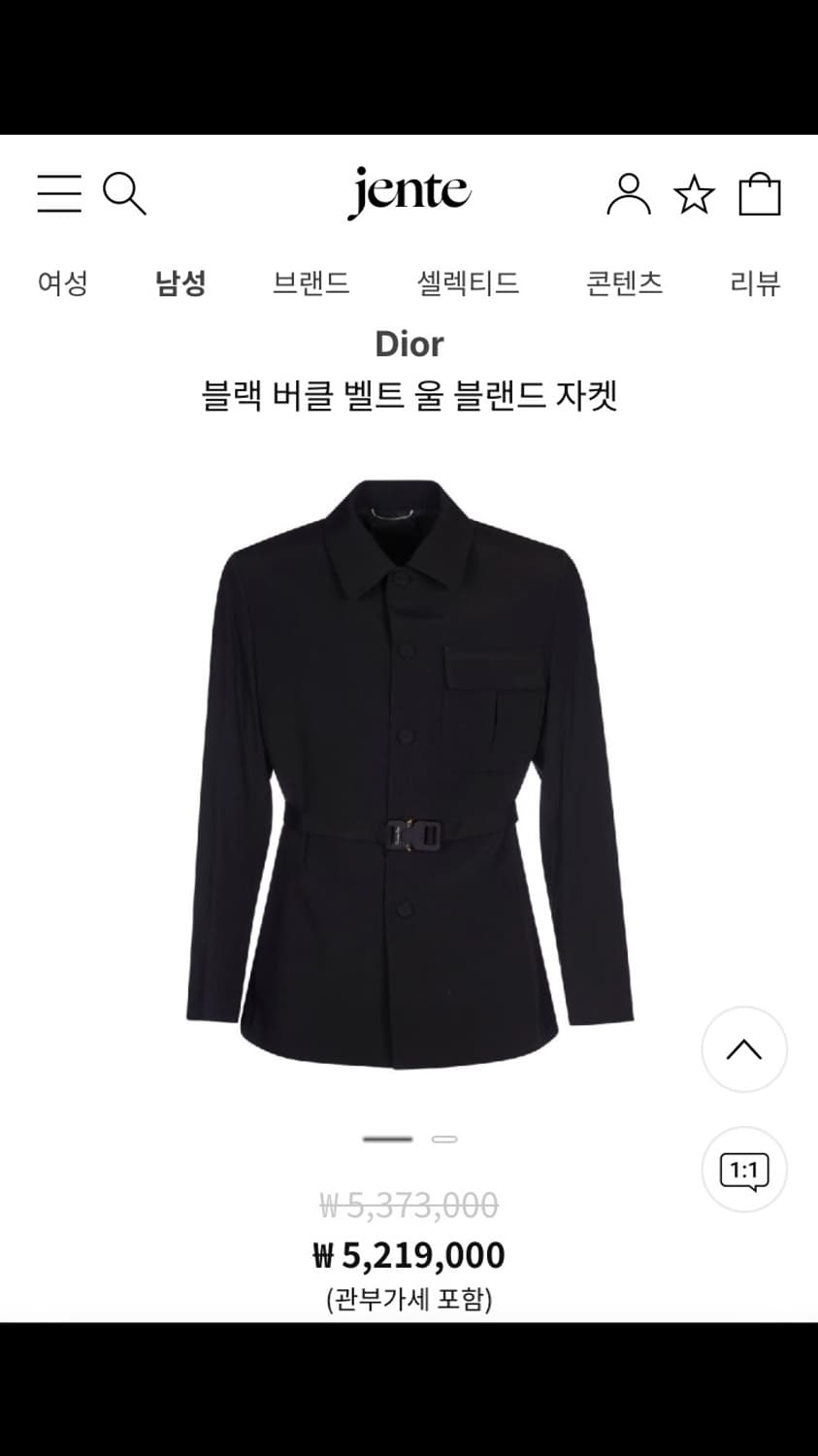Click the Dior brand link
Screen dimensions: 818x1456
click(409, 344)
